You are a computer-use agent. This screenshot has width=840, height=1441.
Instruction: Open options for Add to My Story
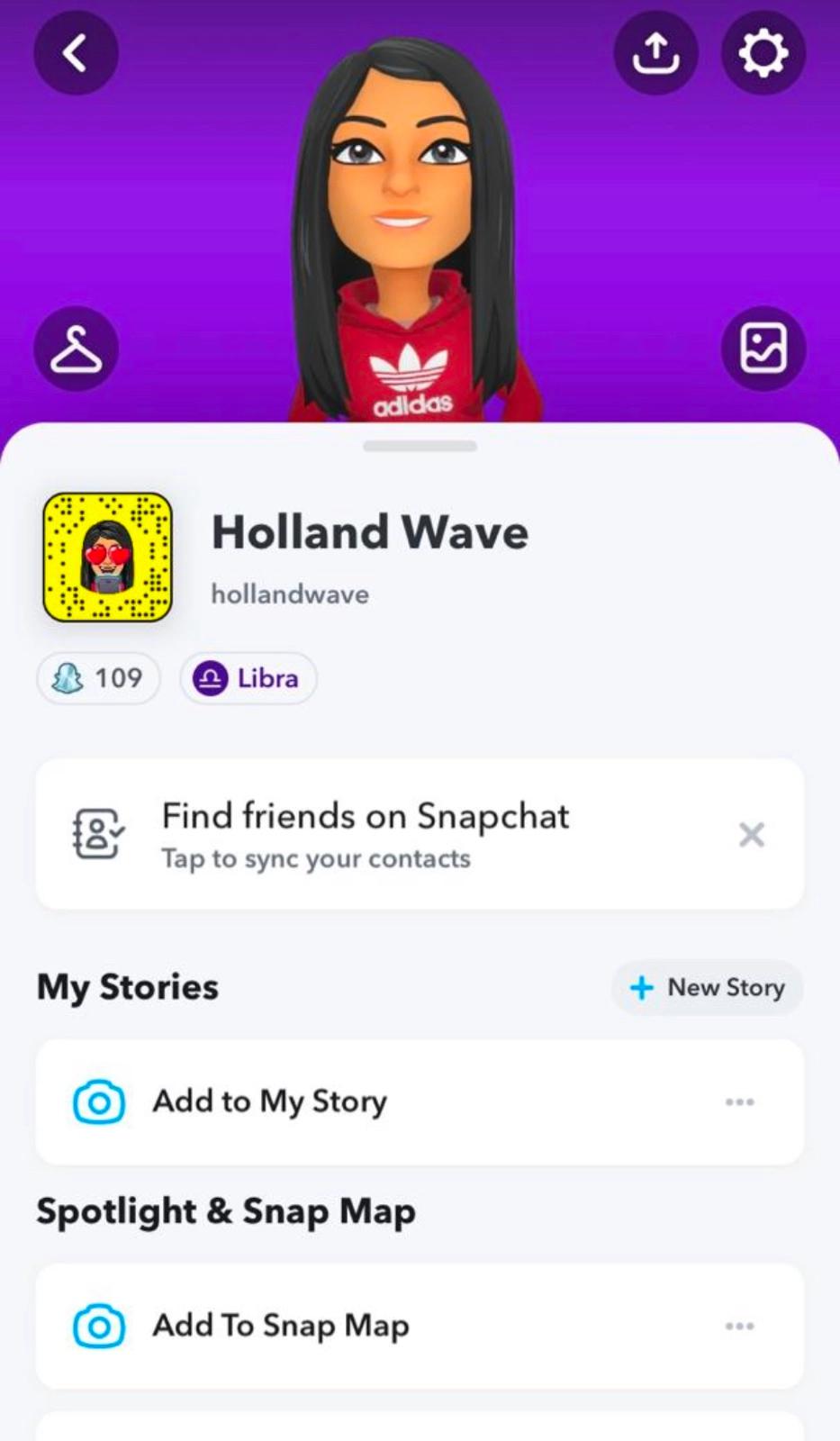tap(740, 1102)
